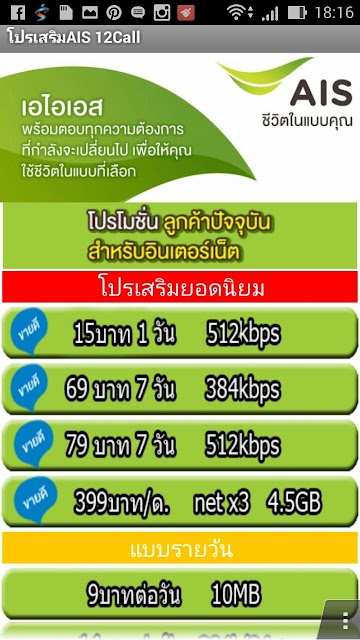Pick the 399 baht monthly 4.5GB package
Viewport: 360px width, 640px height.
pos(180,501)
